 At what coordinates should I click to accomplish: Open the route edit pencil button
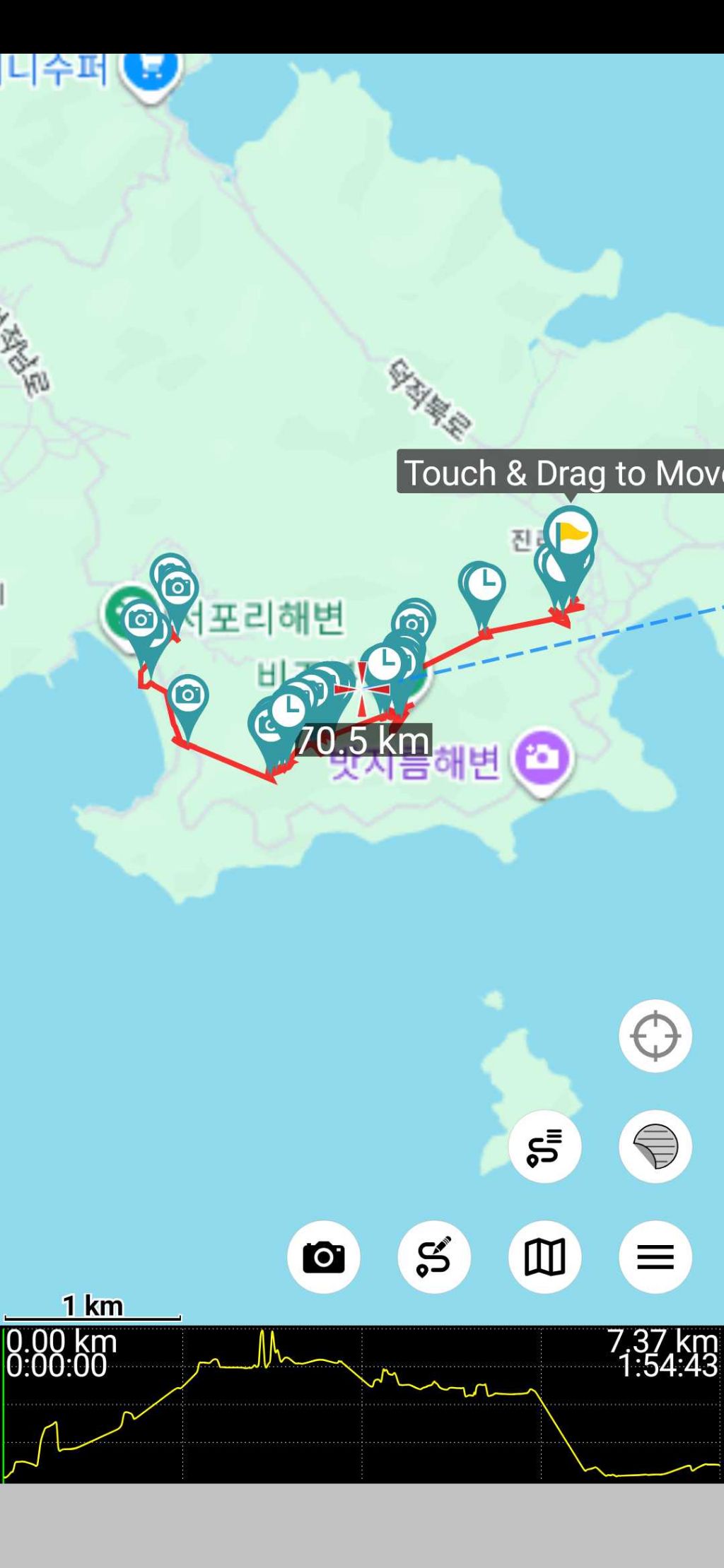(434, 1256)
